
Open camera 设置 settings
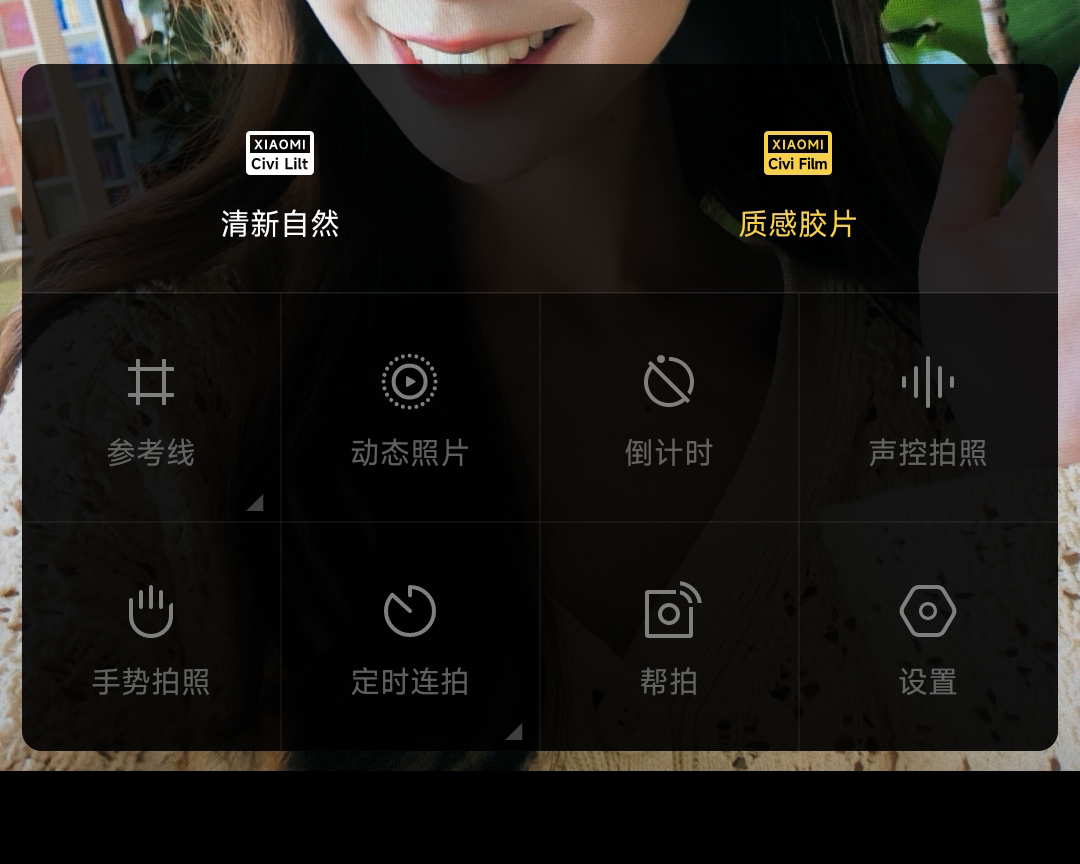click(928, 638)
